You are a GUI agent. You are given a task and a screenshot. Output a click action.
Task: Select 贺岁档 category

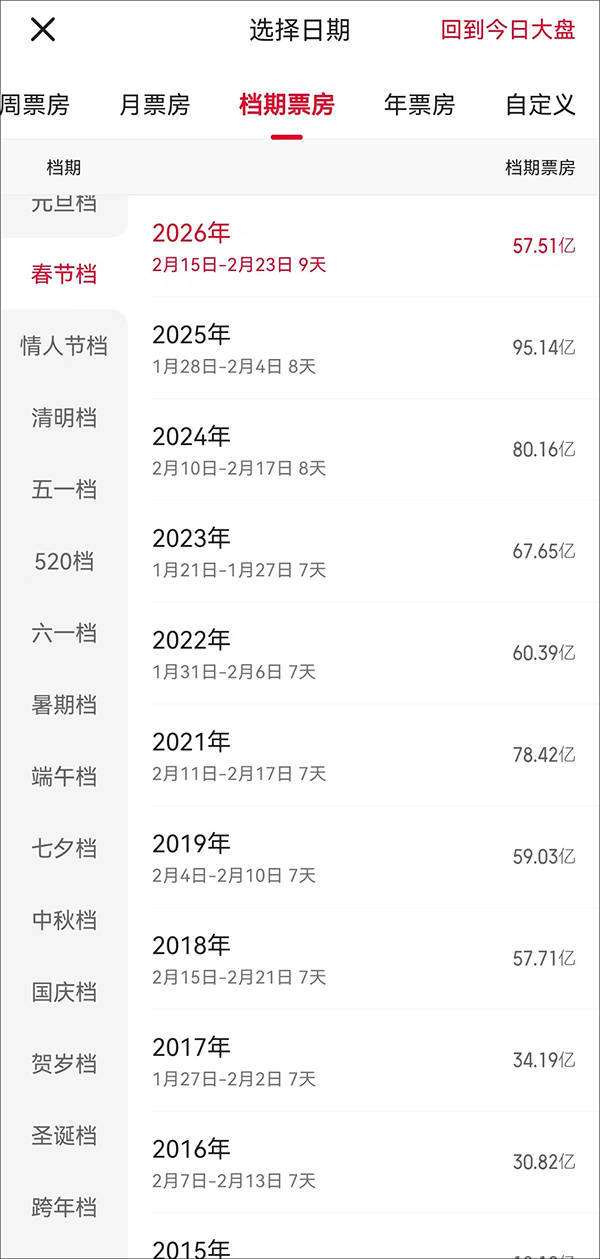[64, 1064]
